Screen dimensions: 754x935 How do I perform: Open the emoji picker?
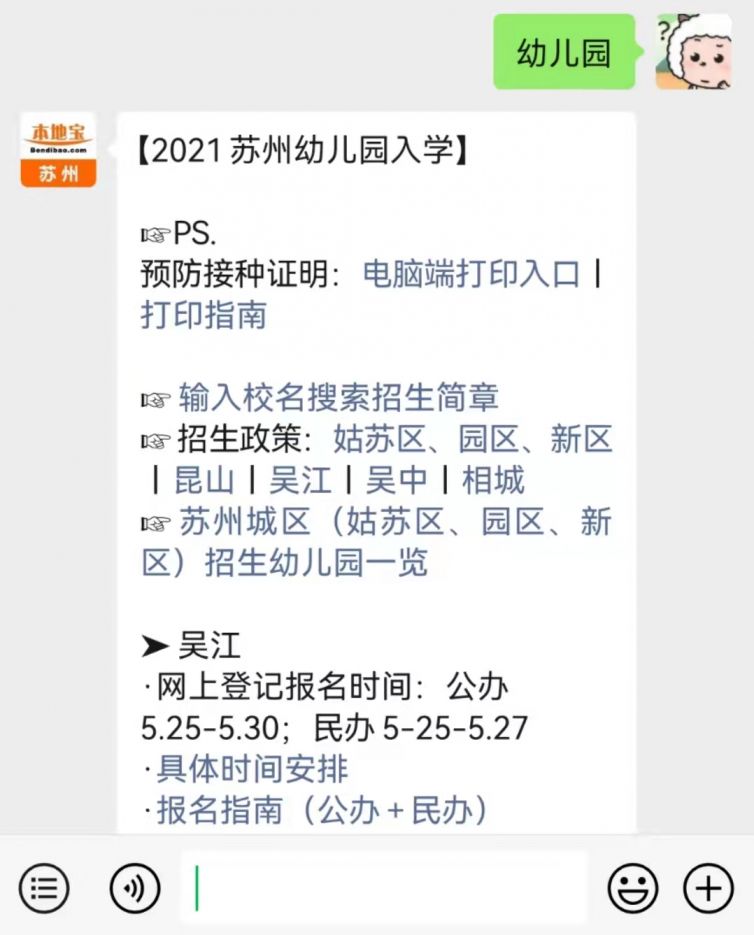pos(633,887)
